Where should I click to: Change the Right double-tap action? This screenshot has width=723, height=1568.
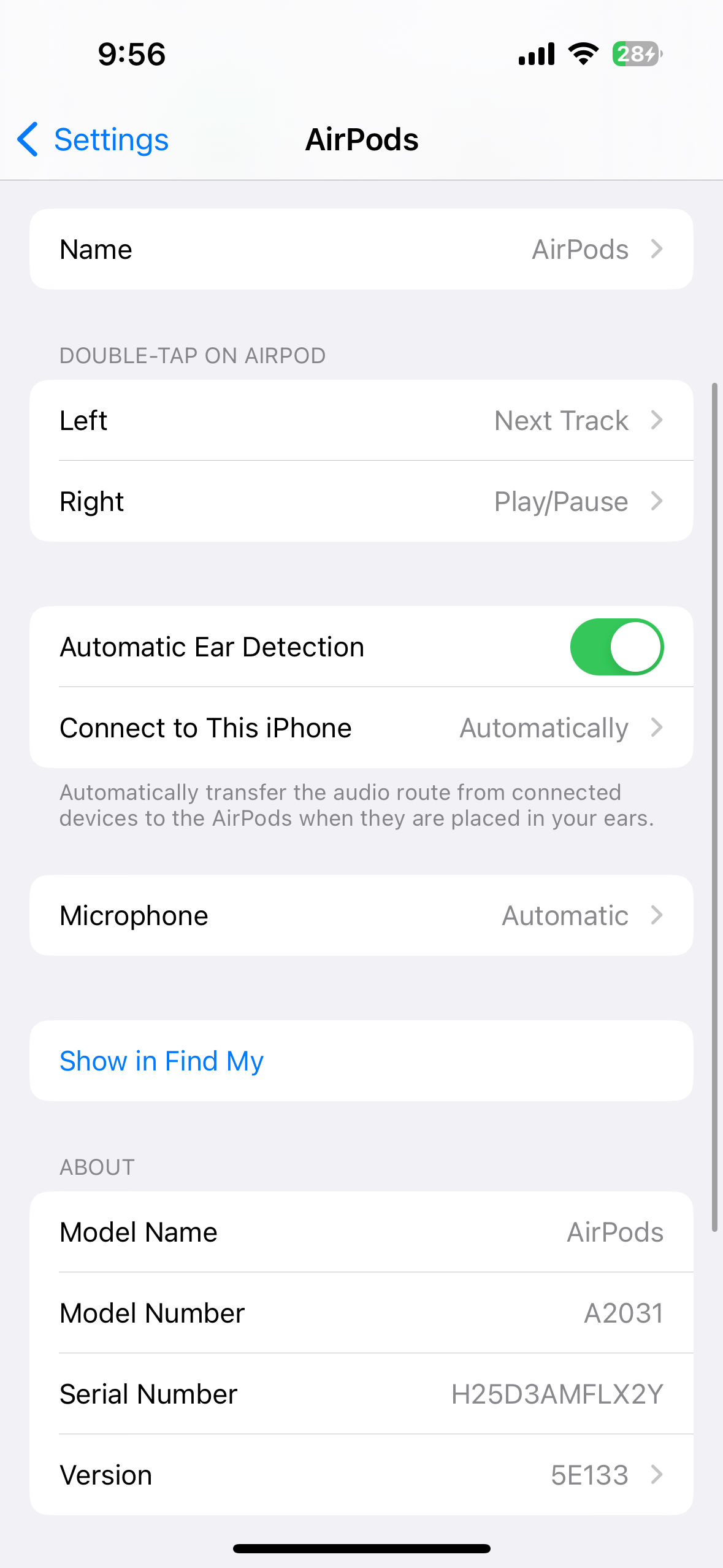[x=361, y=501]
